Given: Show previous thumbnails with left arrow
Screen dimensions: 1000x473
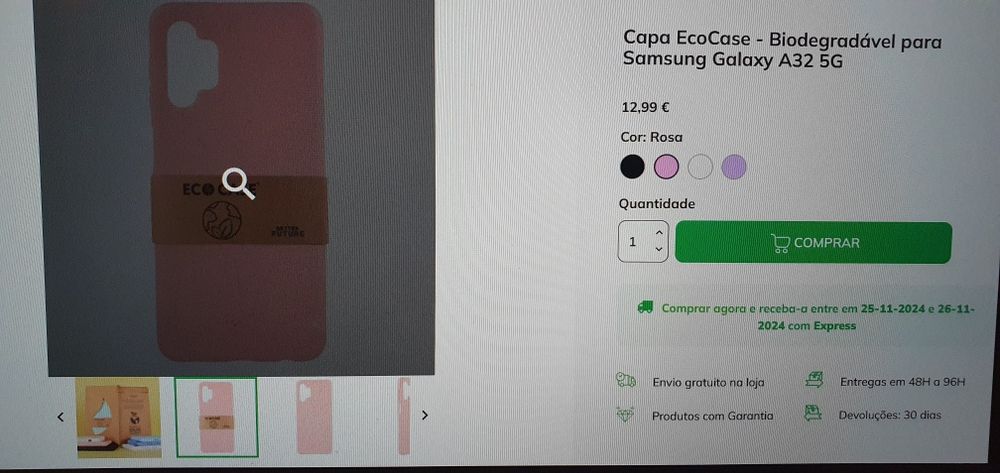Looking at the screenshot, I should pyautogui.click(x=60, y=416).
